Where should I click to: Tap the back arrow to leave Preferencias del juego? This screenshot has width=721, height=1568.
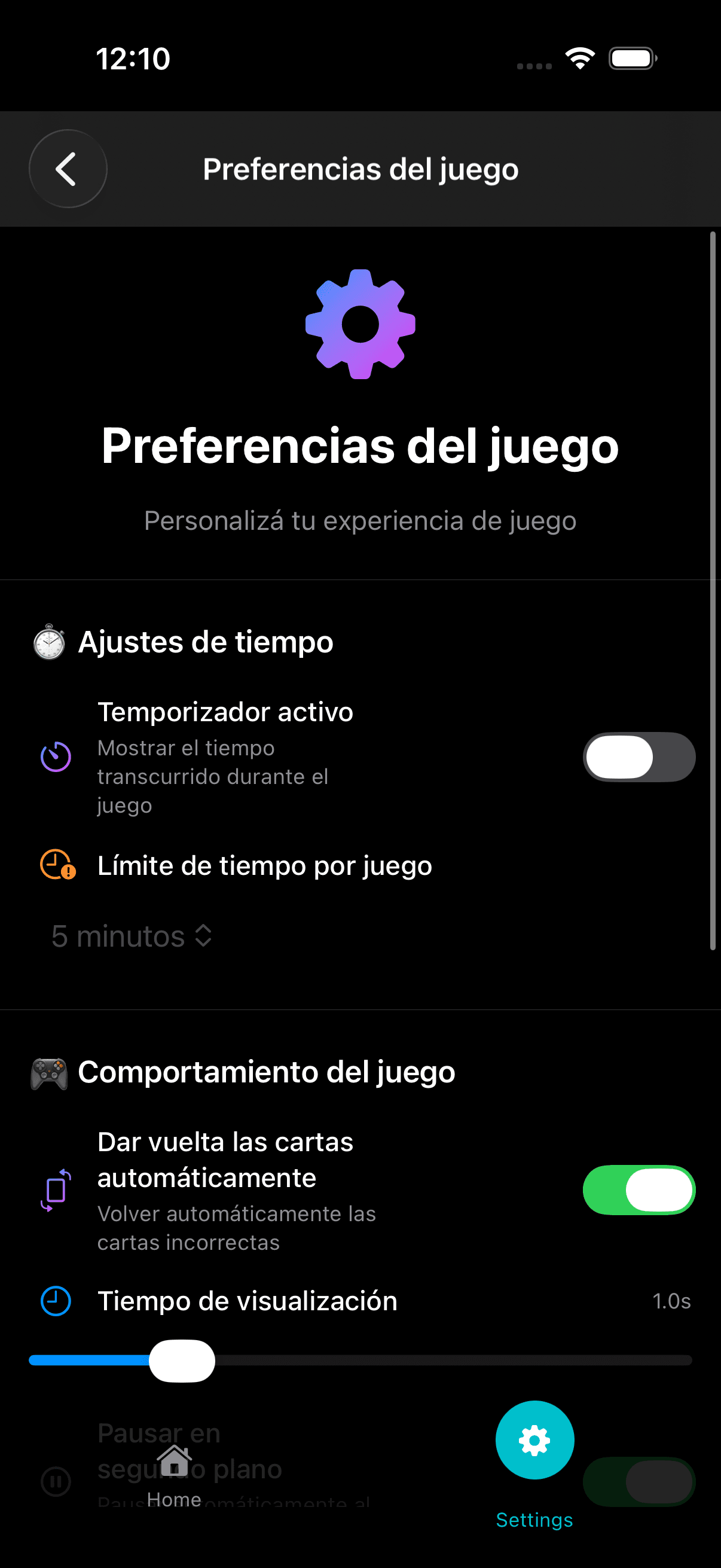[68, 169]
